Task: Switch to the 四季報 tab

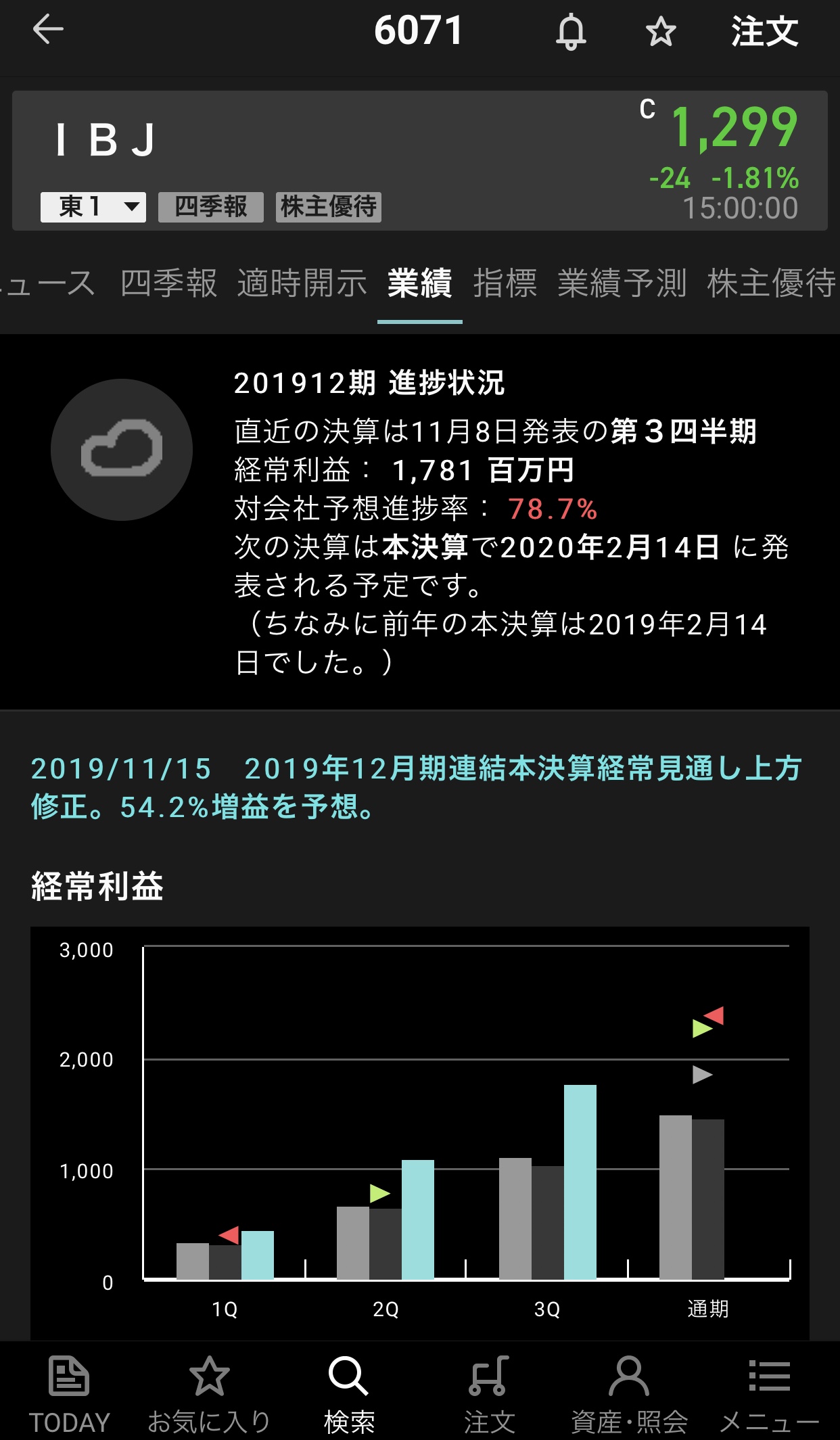Action: (x=168, y=283)
